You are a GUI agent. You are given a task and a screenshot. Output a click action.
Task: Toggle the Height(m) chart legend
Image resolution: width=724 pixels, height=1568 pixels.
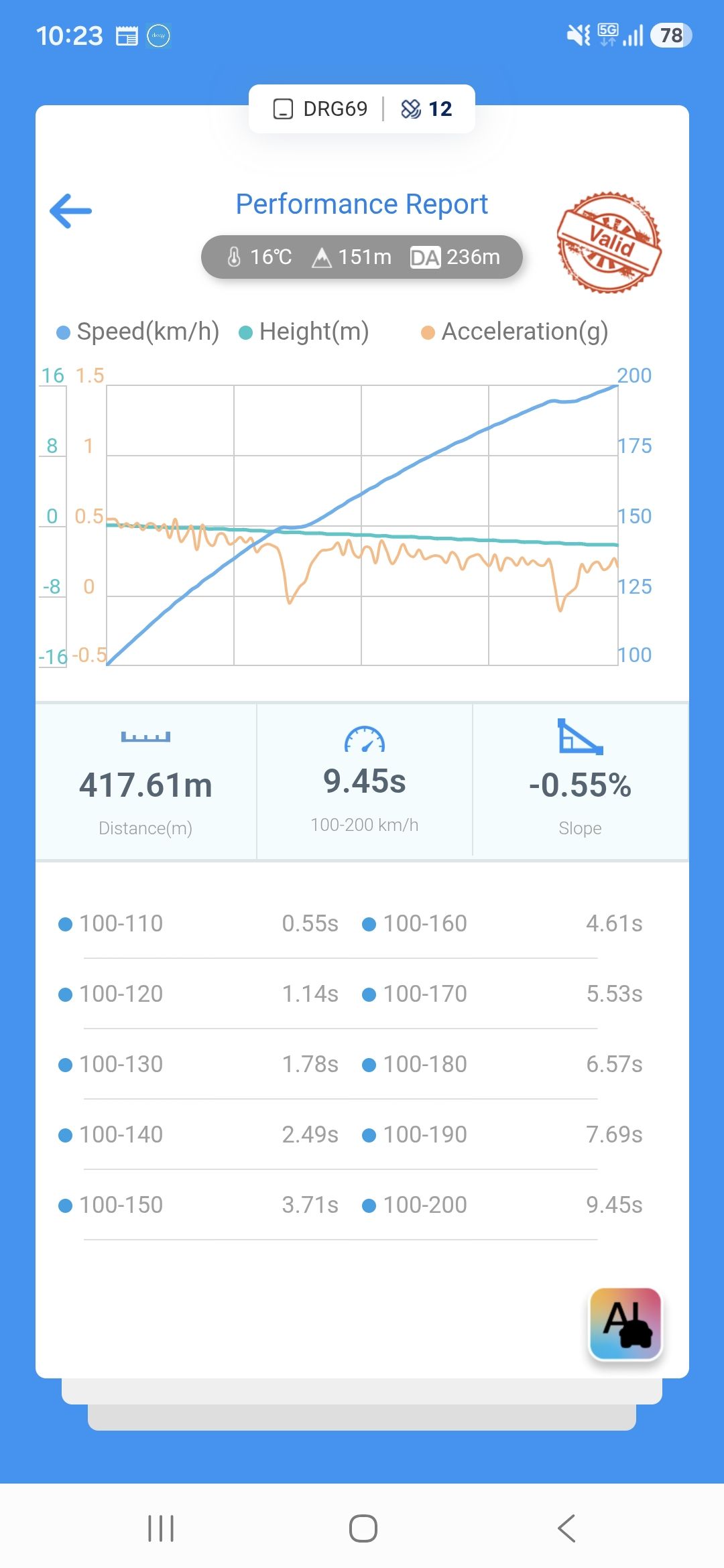tap(304, 332)
